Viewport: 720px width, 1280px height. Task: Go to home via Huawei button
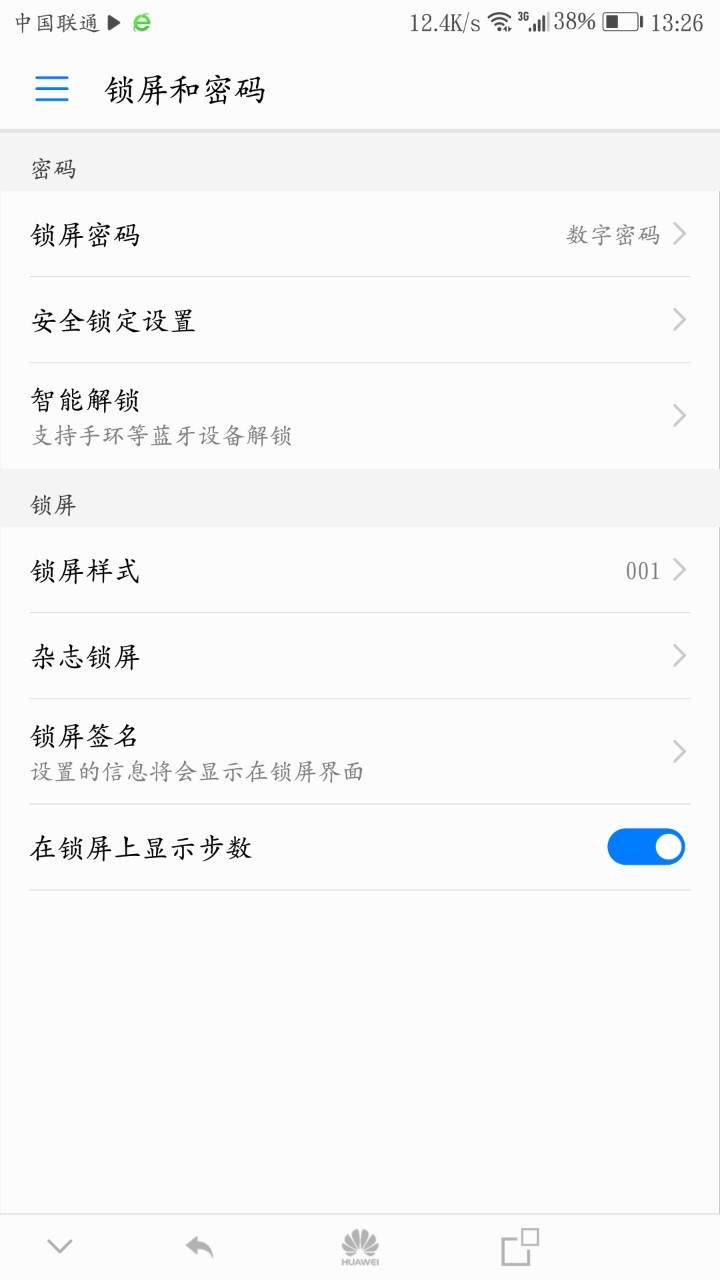point(360,1246)
